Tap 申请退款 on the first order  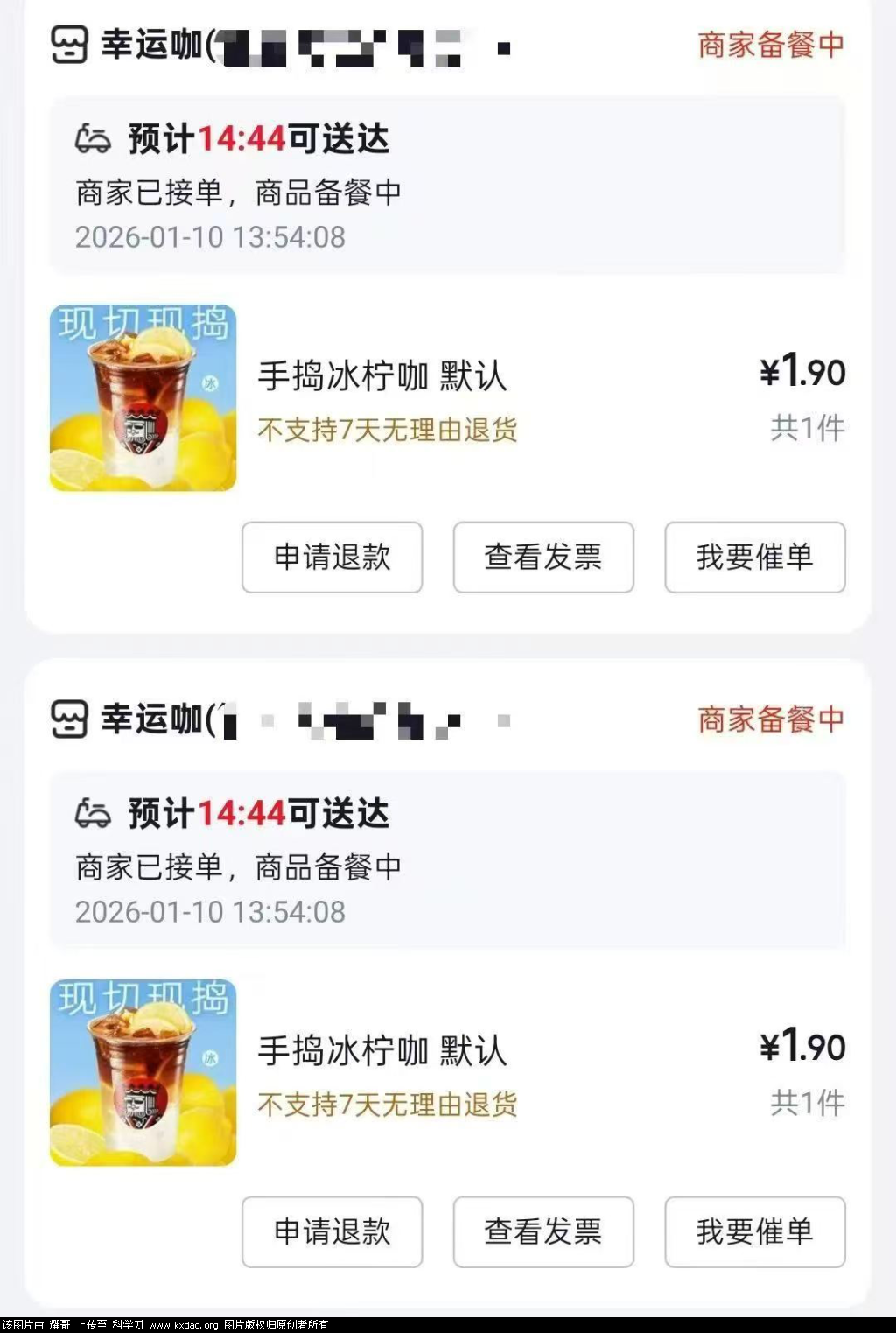[332, 558]
